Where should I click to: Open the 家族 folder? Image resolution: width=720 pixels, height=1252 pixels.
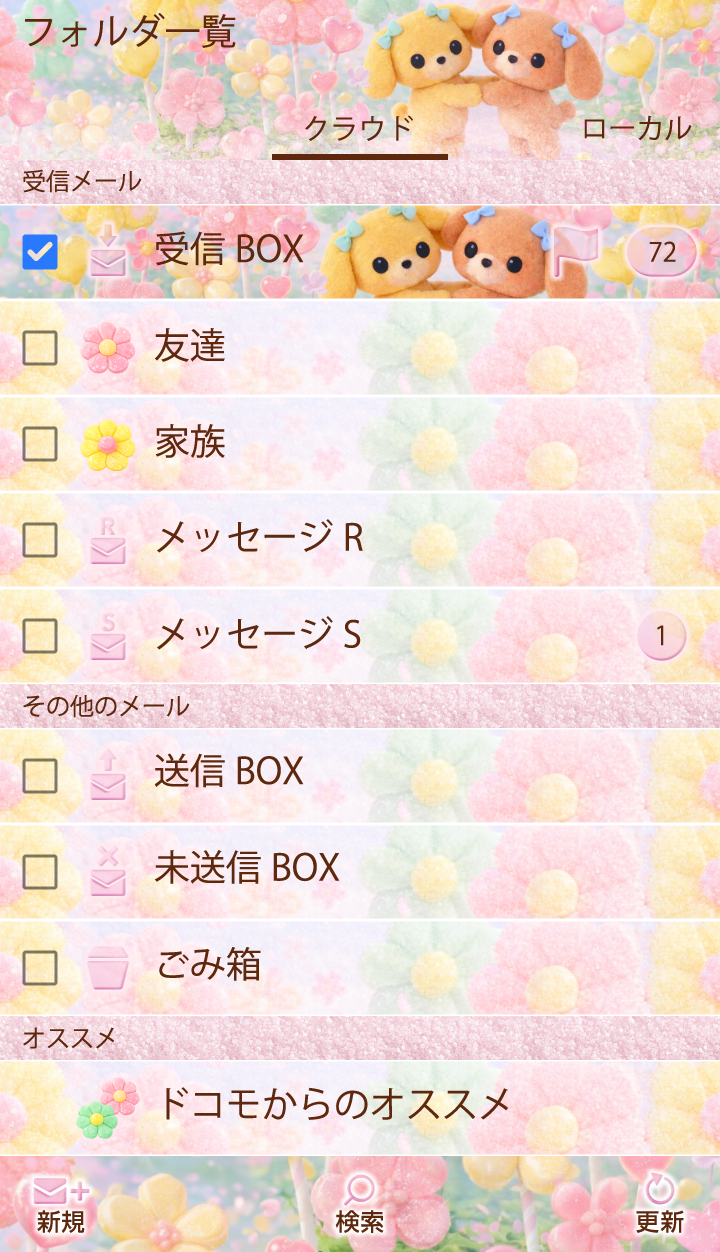[190, 442]
